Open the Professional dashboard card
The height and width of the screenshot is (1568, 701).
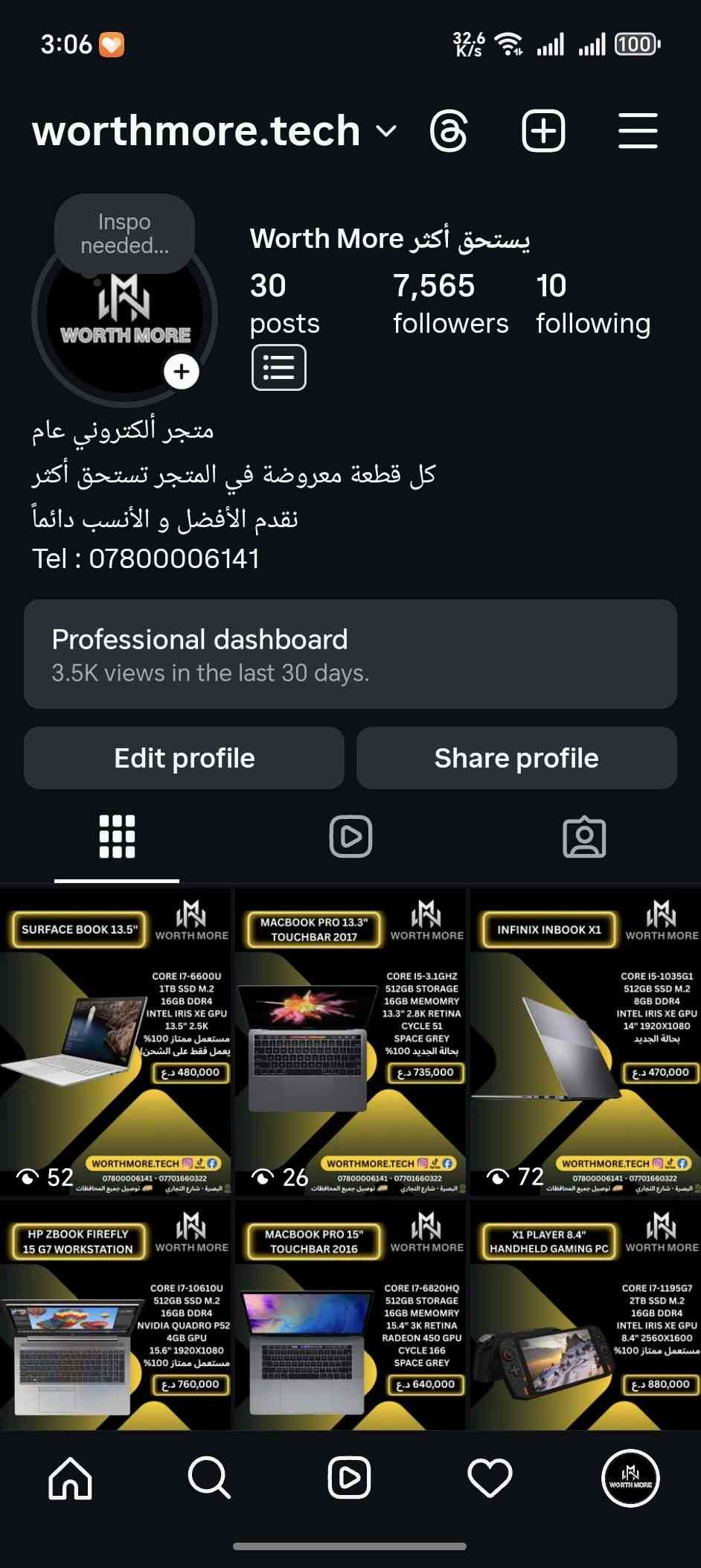coord(350,654)
